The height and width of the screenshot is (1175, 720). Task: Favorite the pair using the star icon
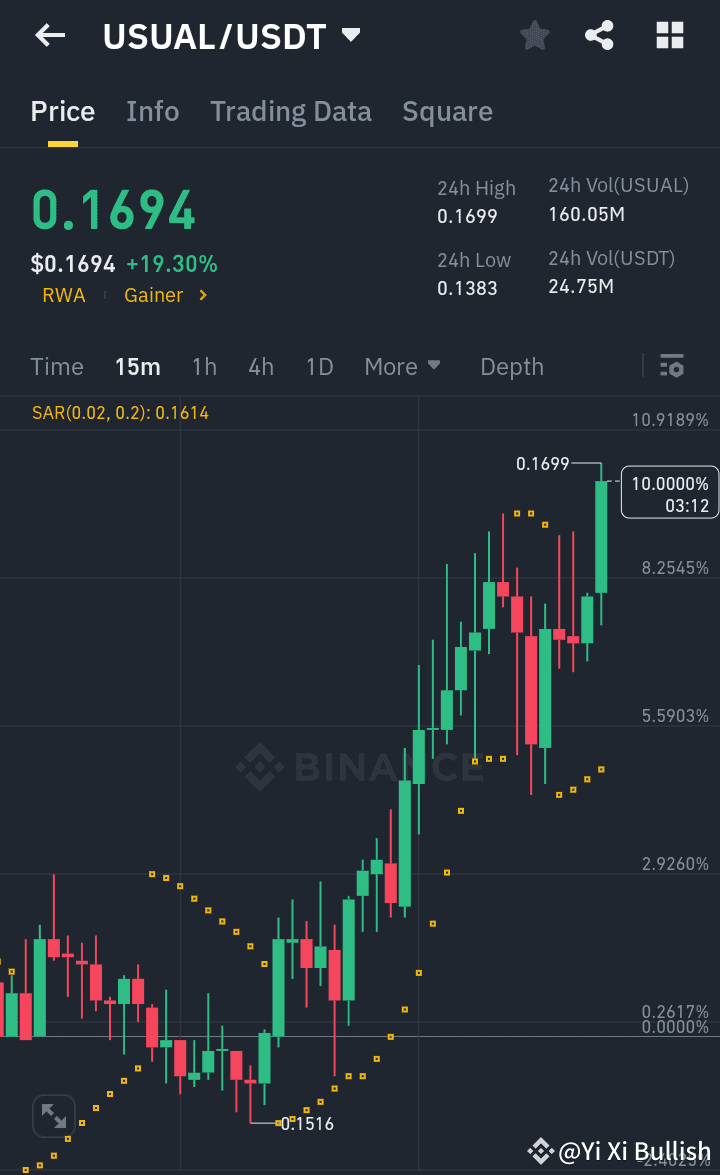click(534, 35)
